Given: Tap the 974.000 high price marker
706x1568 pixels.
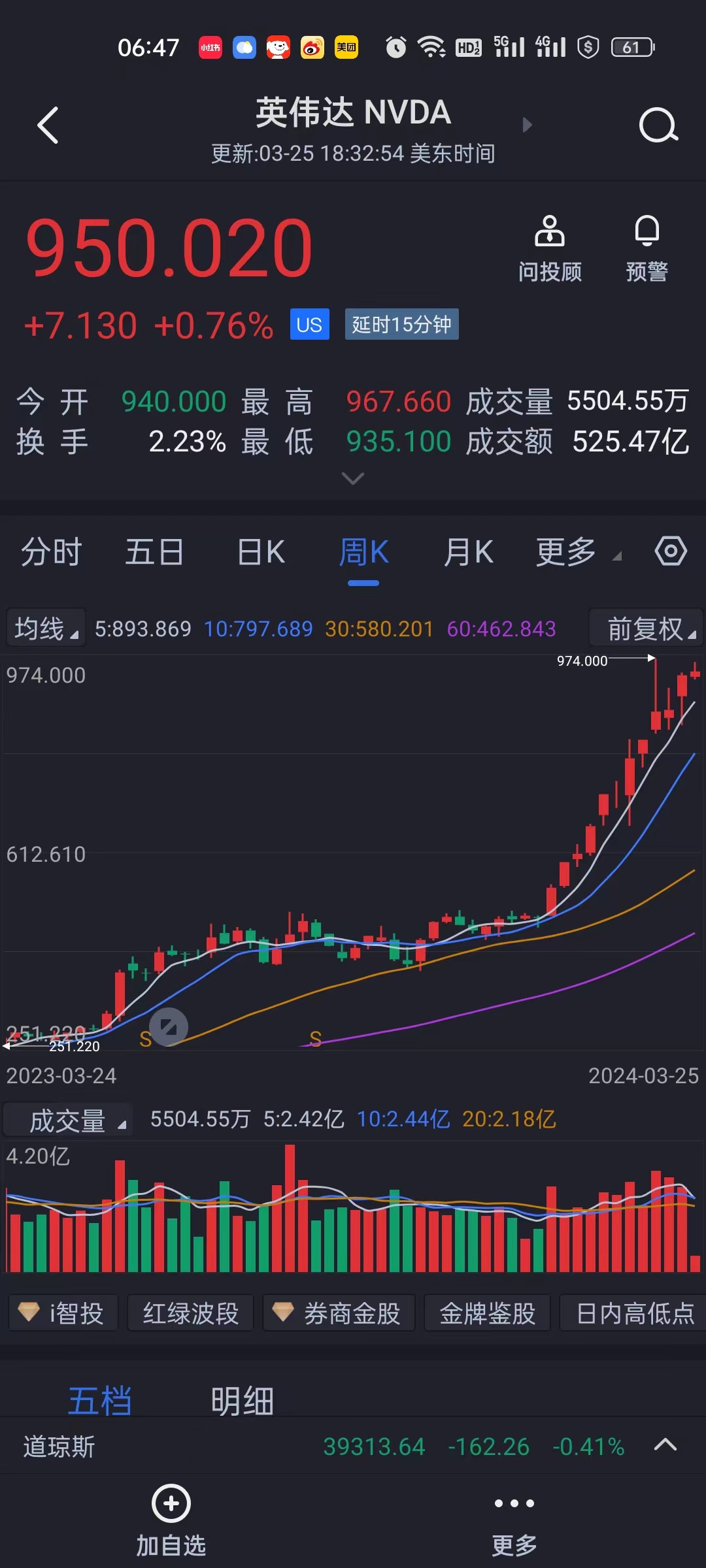Looking at the screenshot, I should point(580,661).
